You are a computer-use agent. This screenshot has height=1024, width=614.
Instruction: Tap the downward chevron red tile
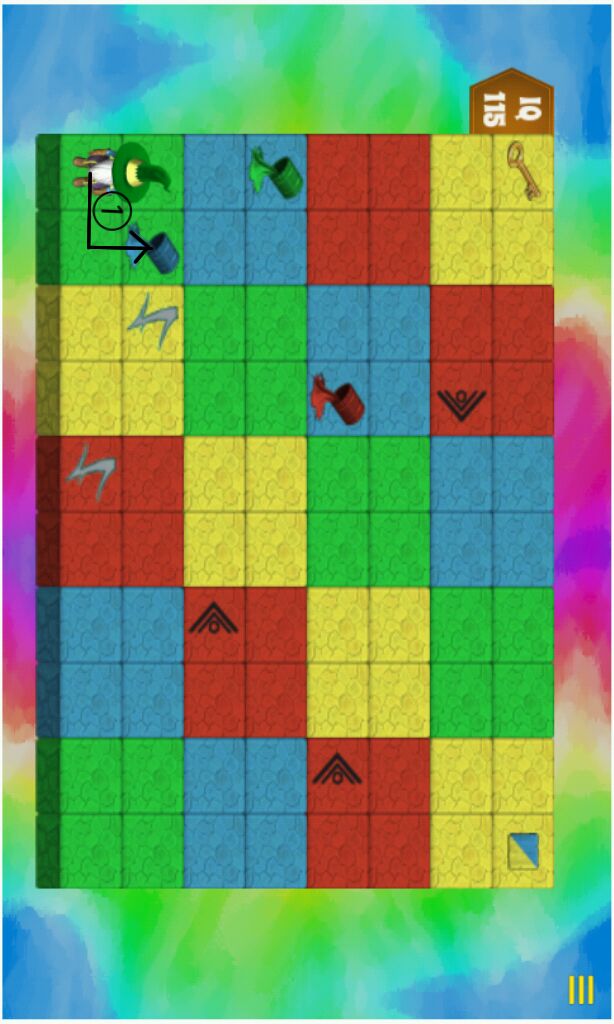[x=461, y=401]
